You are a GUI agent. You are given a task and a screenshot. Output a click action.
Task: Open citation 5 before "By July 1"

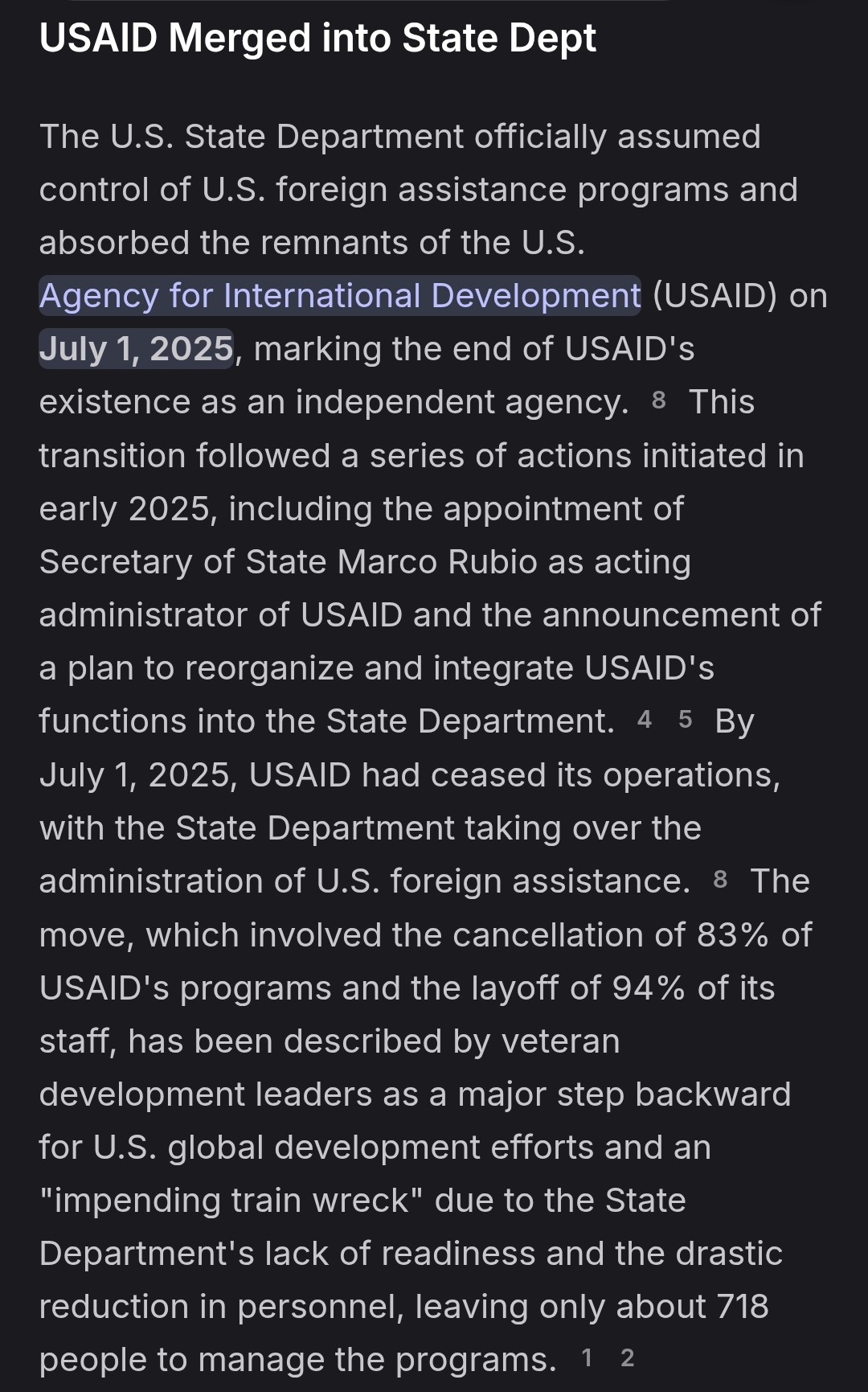(x=686, y=719)
